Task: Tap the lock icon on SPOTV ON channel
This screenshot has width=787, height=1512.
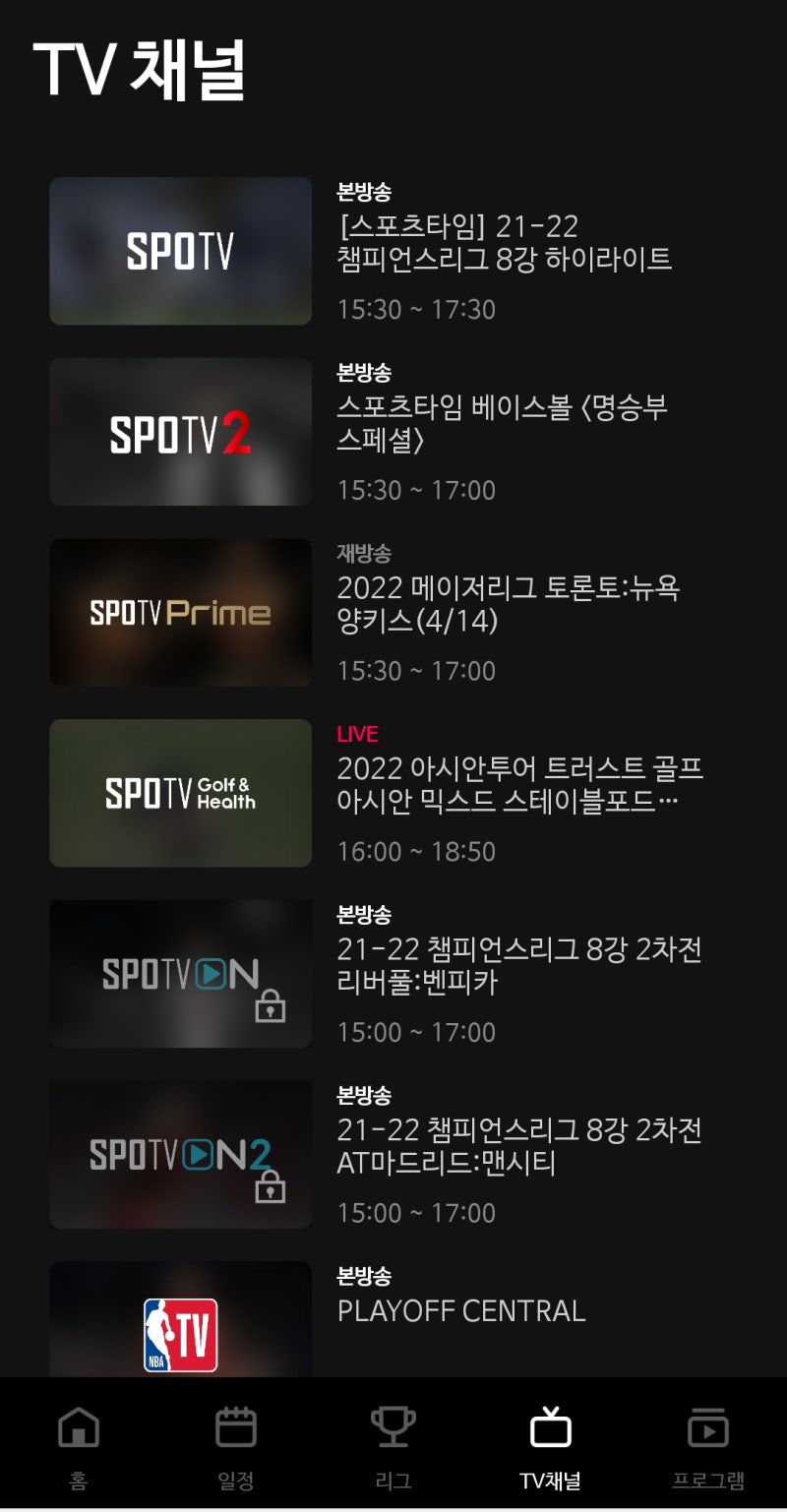Action: [271, 1005]
